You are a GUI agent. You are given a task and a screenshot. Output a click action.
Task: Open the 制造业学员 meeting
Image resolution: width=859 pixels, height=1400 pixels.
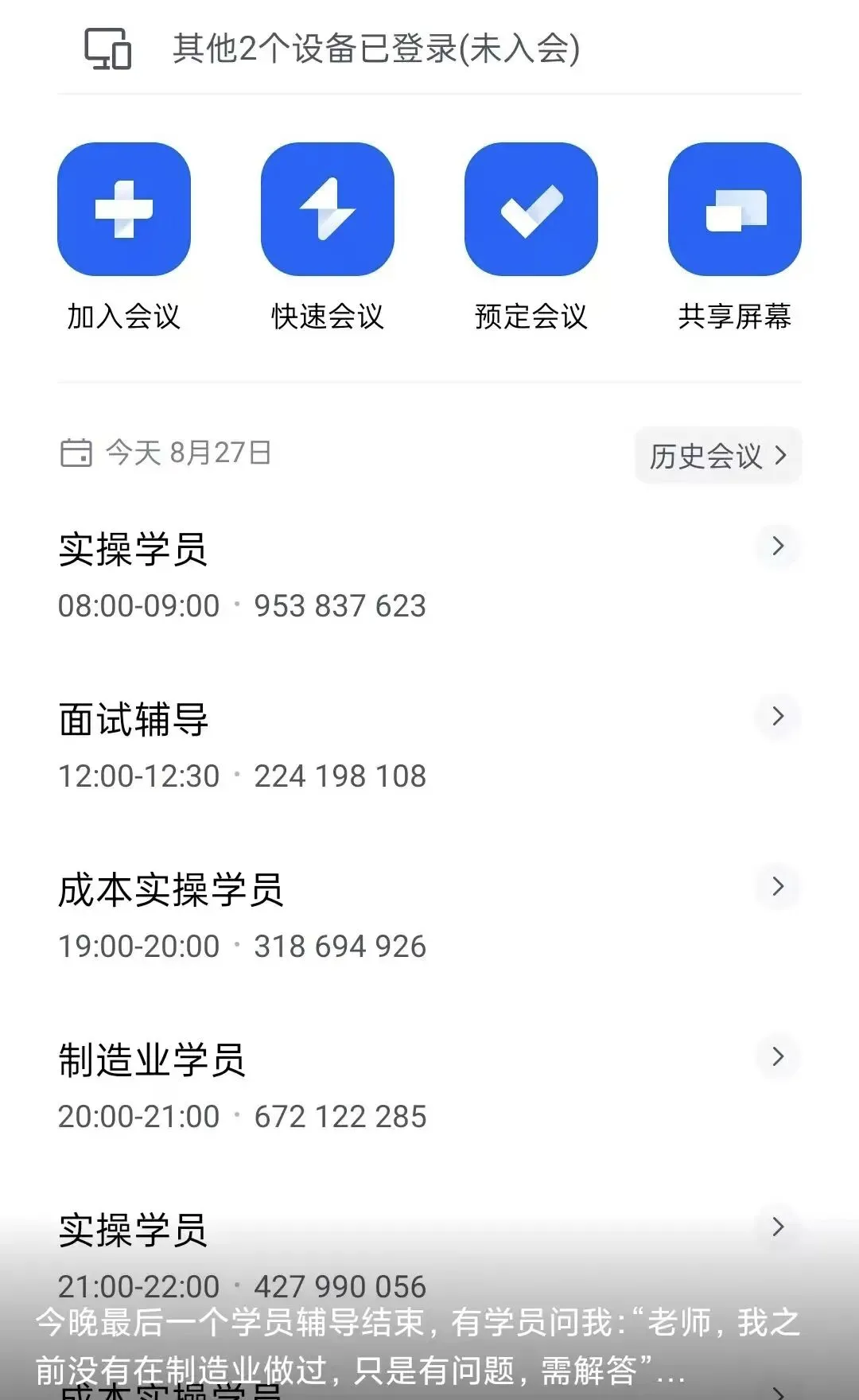pos(429,1087)
